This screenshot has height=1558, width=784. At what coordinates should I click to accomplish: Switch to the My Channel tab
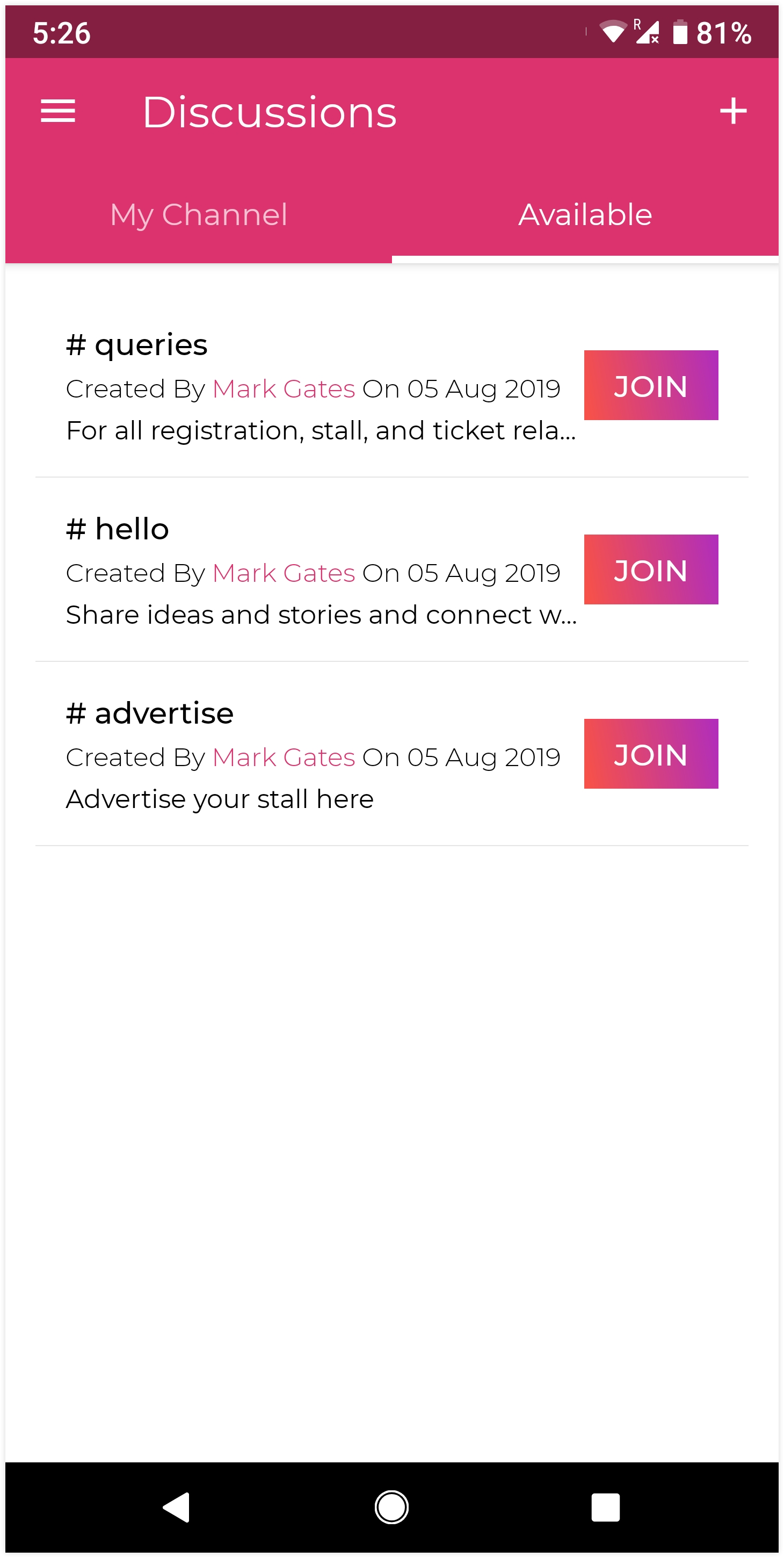(198, 215)
